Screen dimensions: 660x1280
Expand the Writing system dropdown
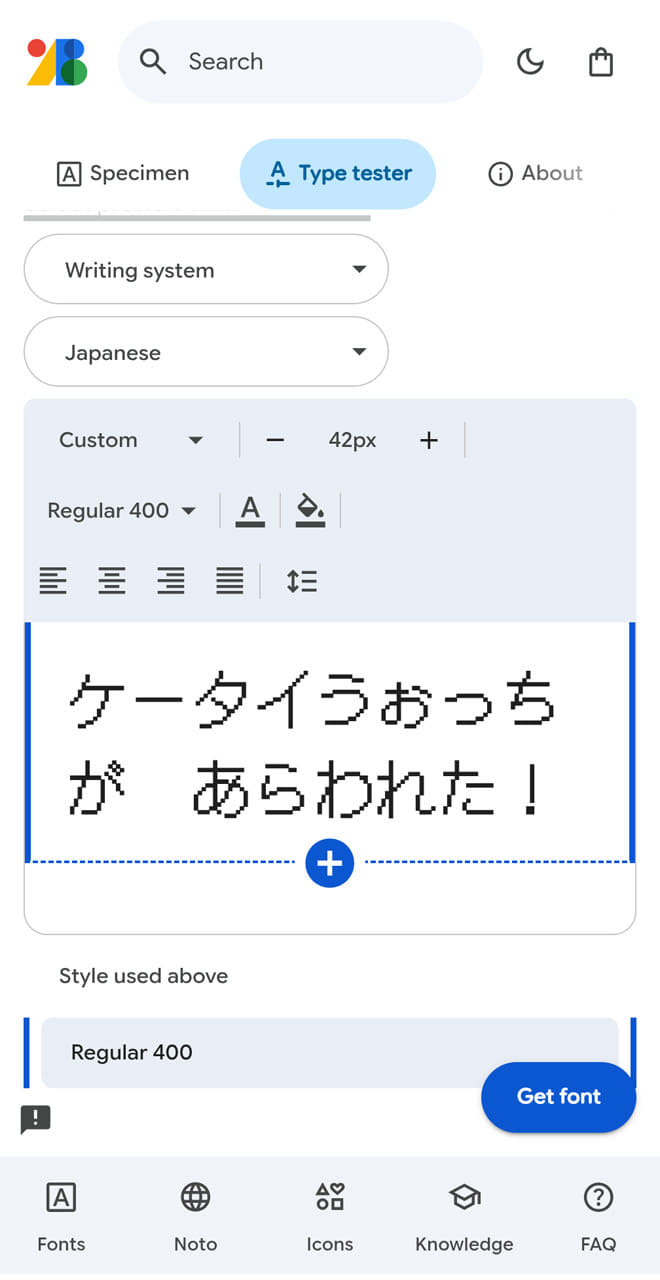206,270
